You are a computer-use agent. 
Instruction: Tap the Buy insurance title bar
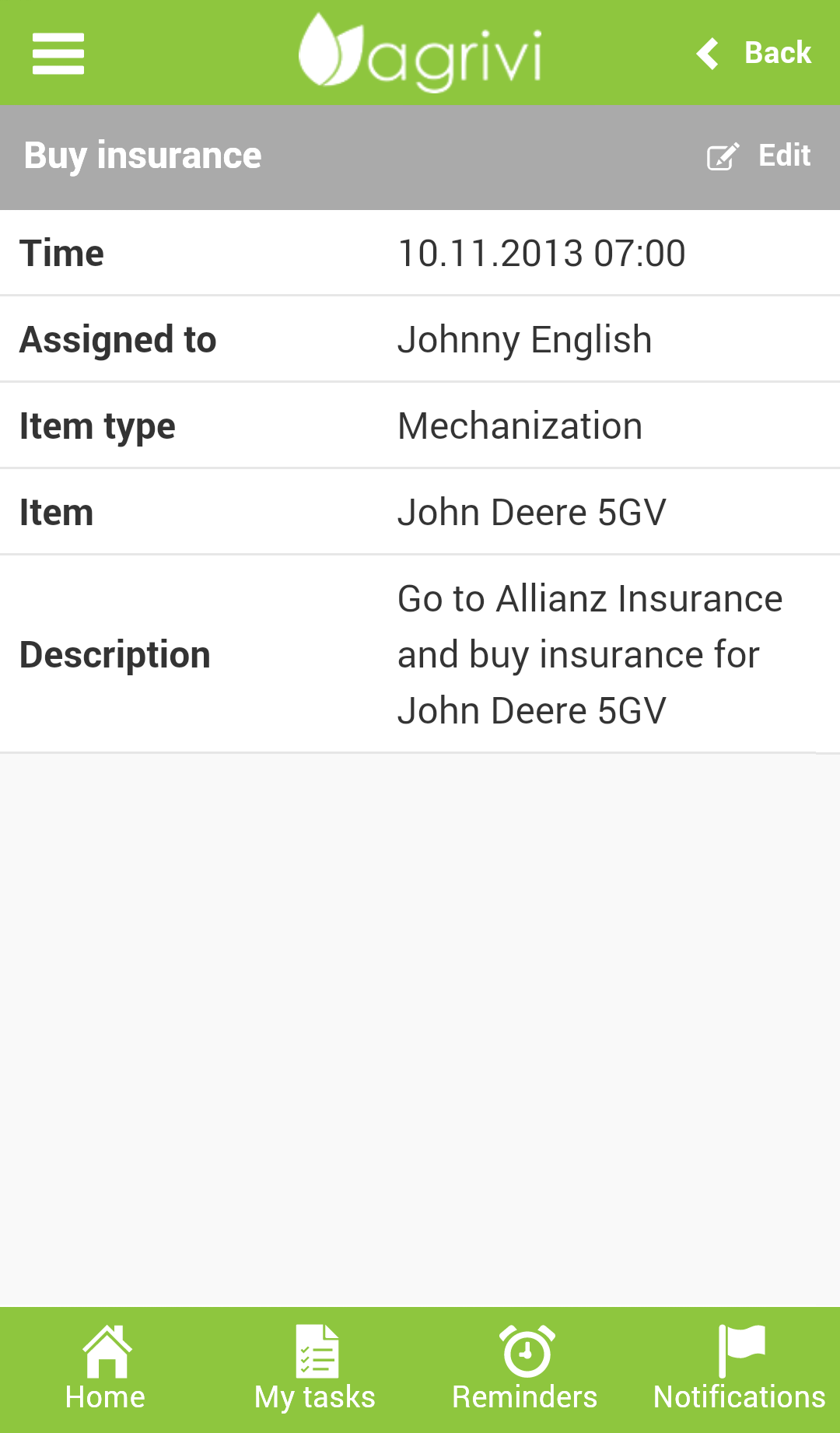pos(142,155)
